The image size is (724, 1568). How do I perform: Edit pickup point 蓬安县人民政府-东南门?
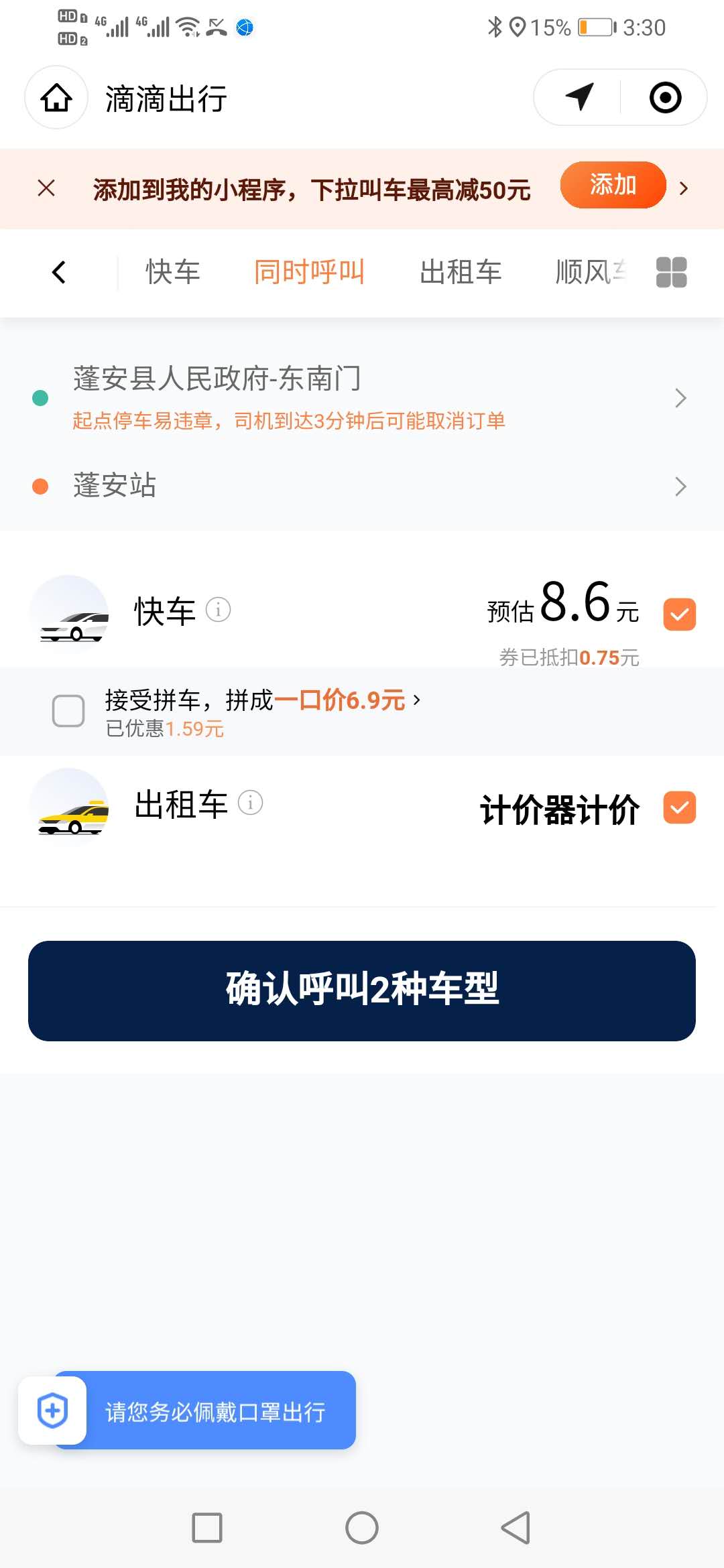(x=362, y=397)
